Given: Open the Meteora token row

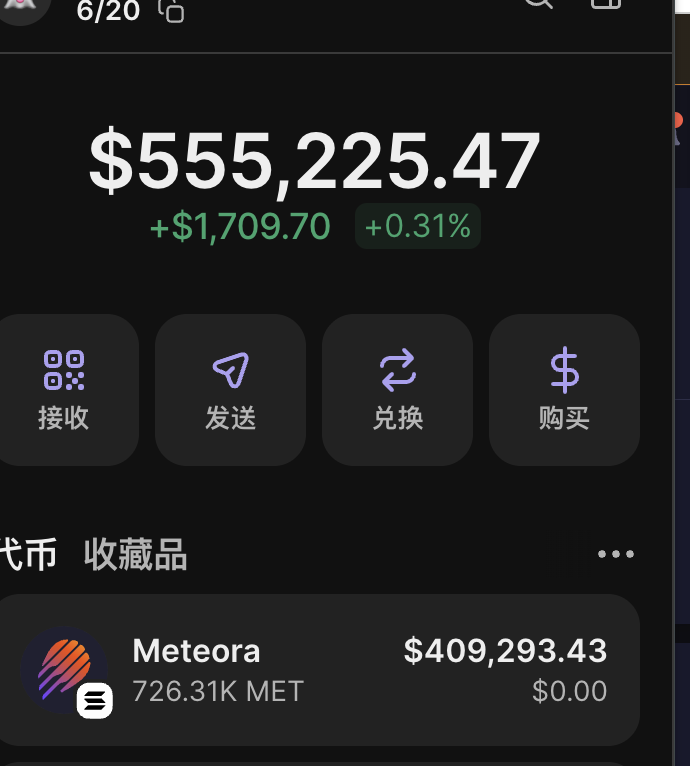Looking at the screenshot, I should [318, 670].
